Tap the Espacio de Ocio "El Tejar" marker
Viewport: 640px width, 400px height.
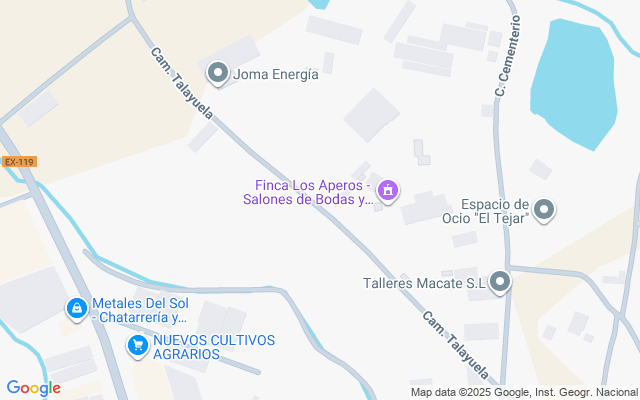(545, 210)
